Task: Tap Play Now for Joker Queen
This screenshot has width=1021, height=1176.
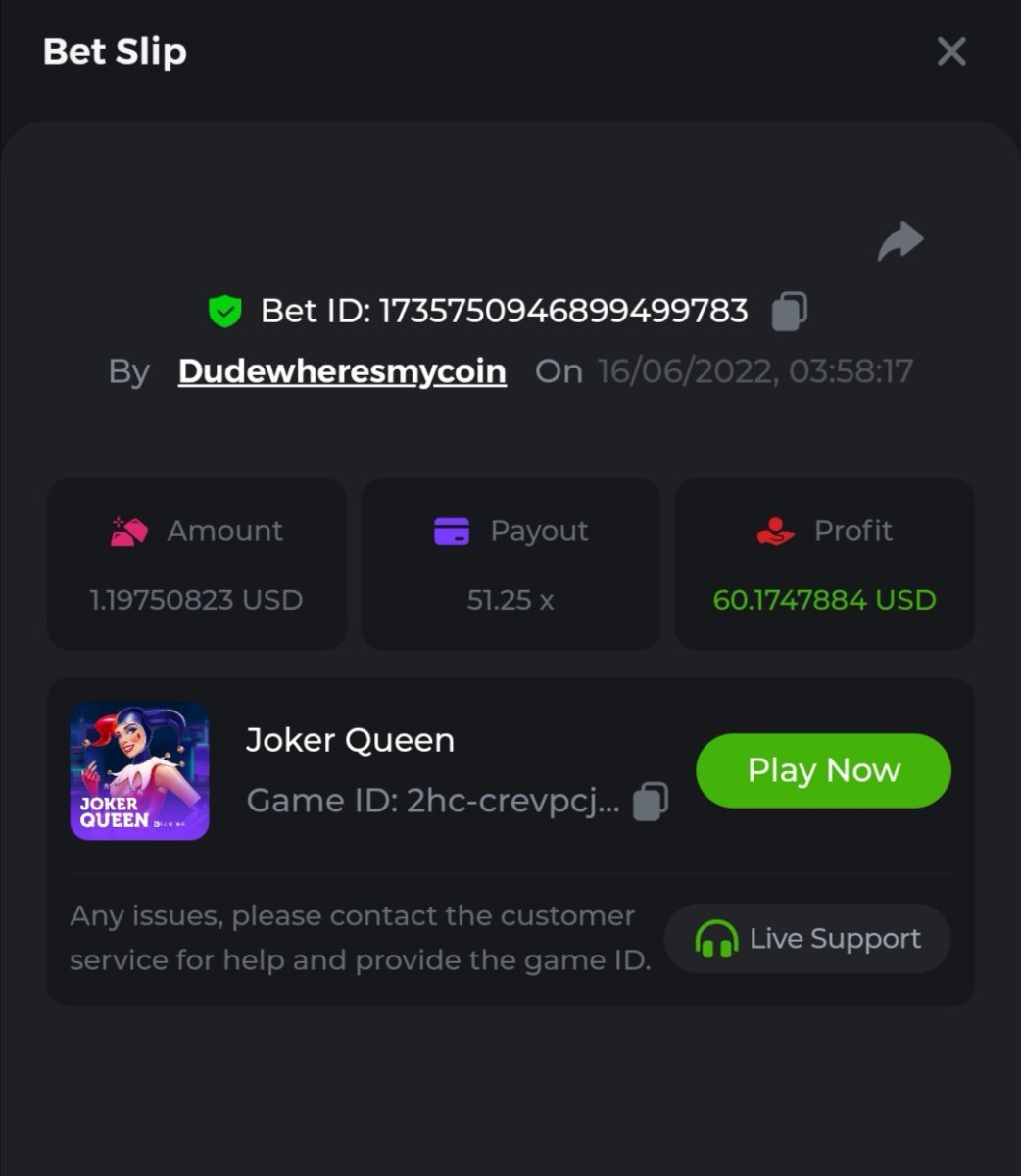Action: click(823, 770)
